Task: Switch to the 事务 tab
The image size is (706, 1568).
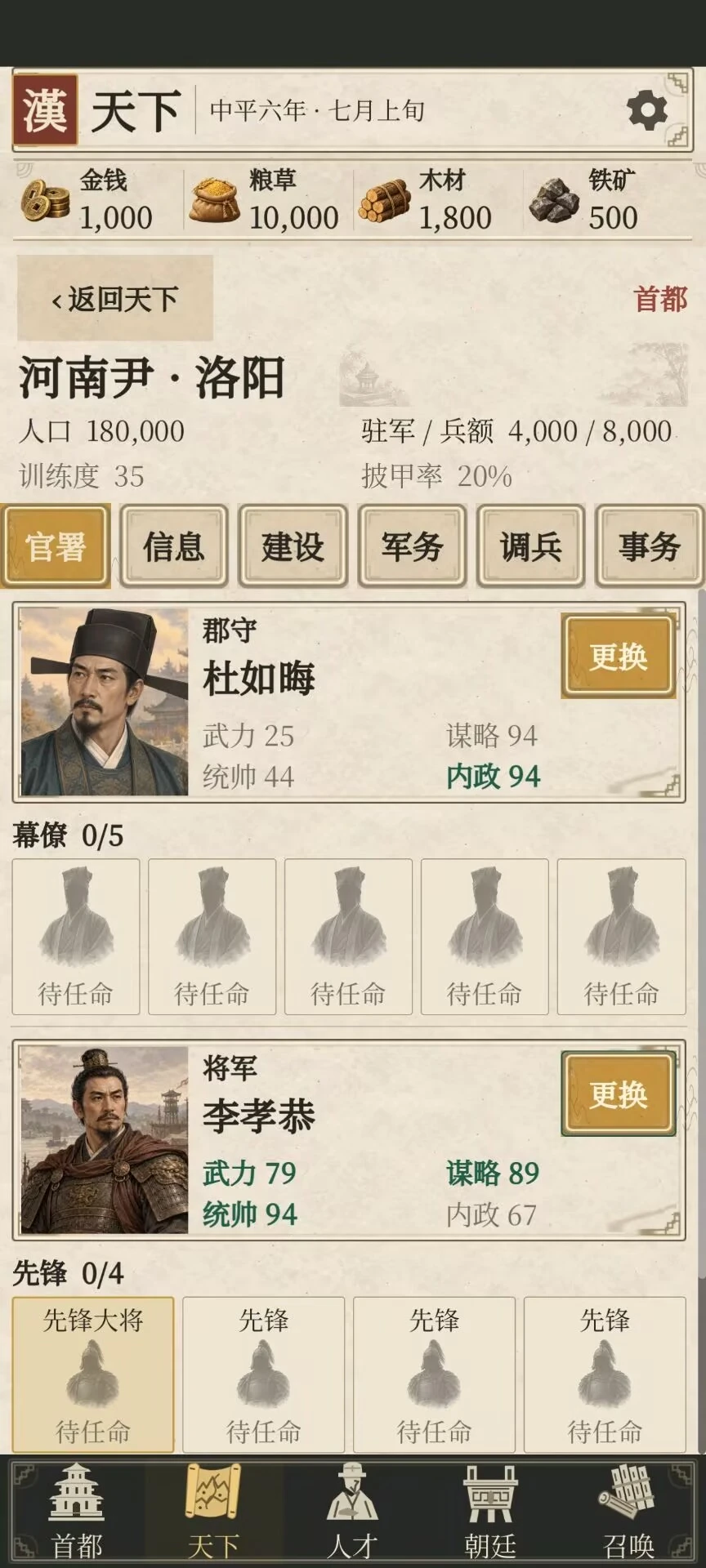Action: 650,546
